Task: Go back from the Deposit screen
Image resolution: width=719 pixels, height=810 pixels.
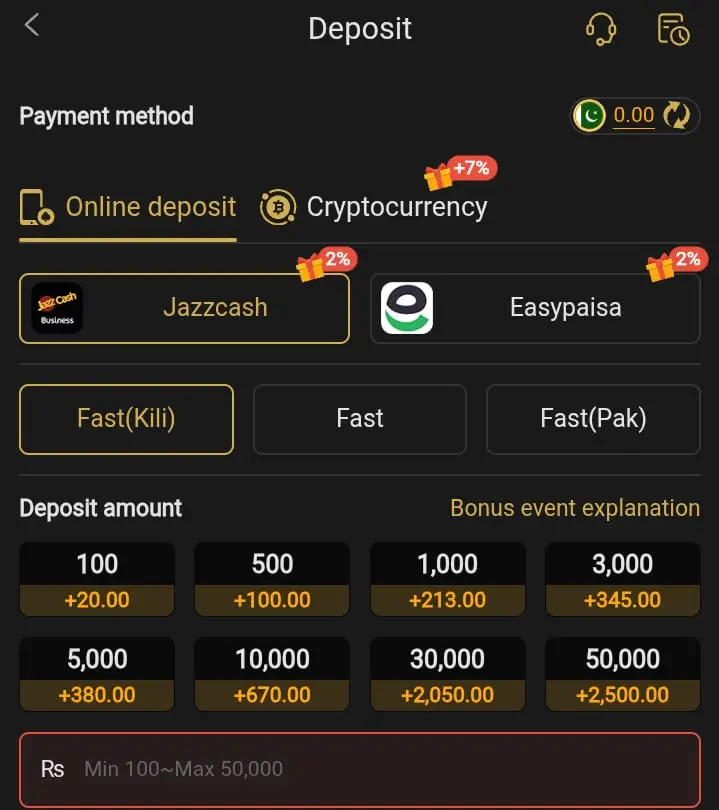Action: click(x=32, y=26)
